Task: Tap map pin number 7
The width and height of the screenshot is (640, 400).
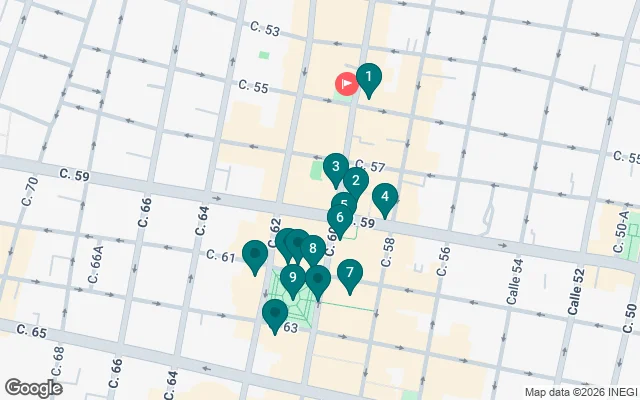Action: (349, 273)
